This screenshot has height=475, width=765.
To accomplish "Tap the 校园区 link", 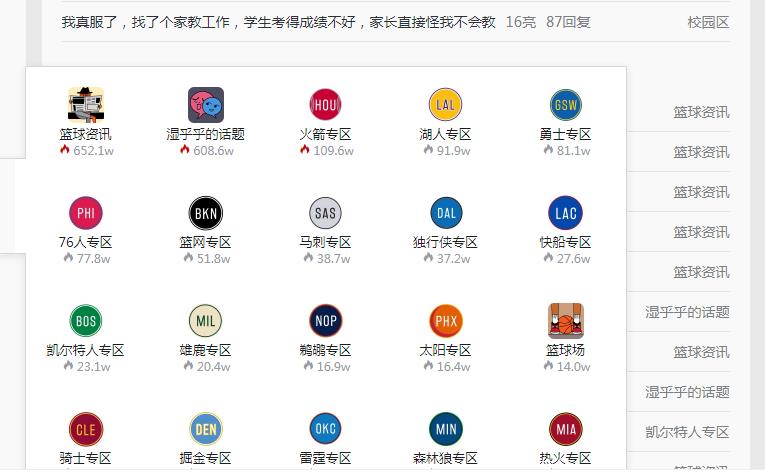I will click(708, 22).
